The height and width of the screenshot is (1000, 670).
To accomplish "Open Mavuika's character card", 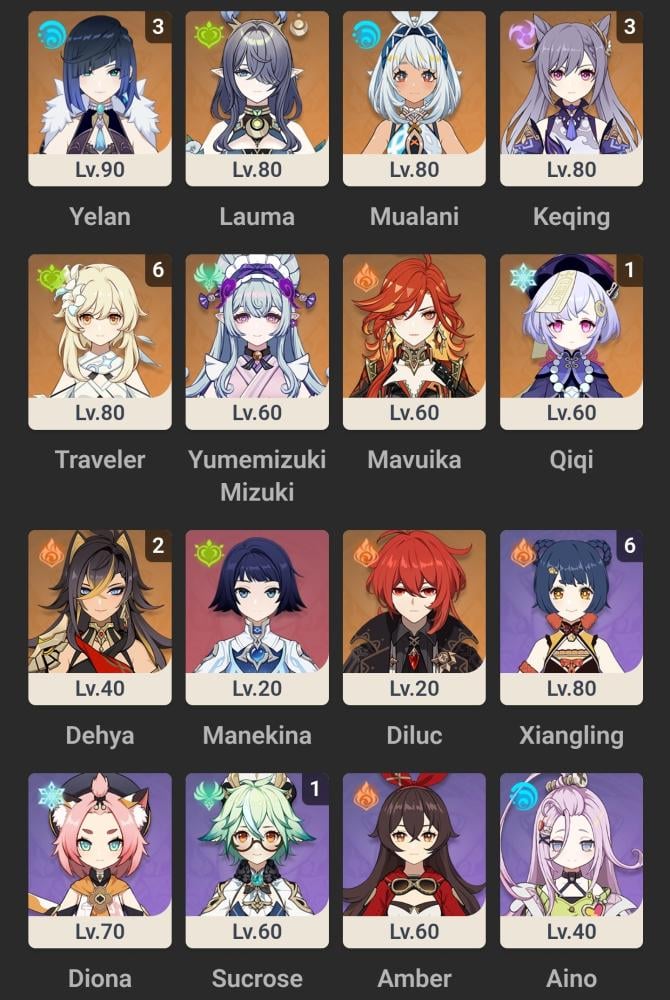I will click(414, 342).
